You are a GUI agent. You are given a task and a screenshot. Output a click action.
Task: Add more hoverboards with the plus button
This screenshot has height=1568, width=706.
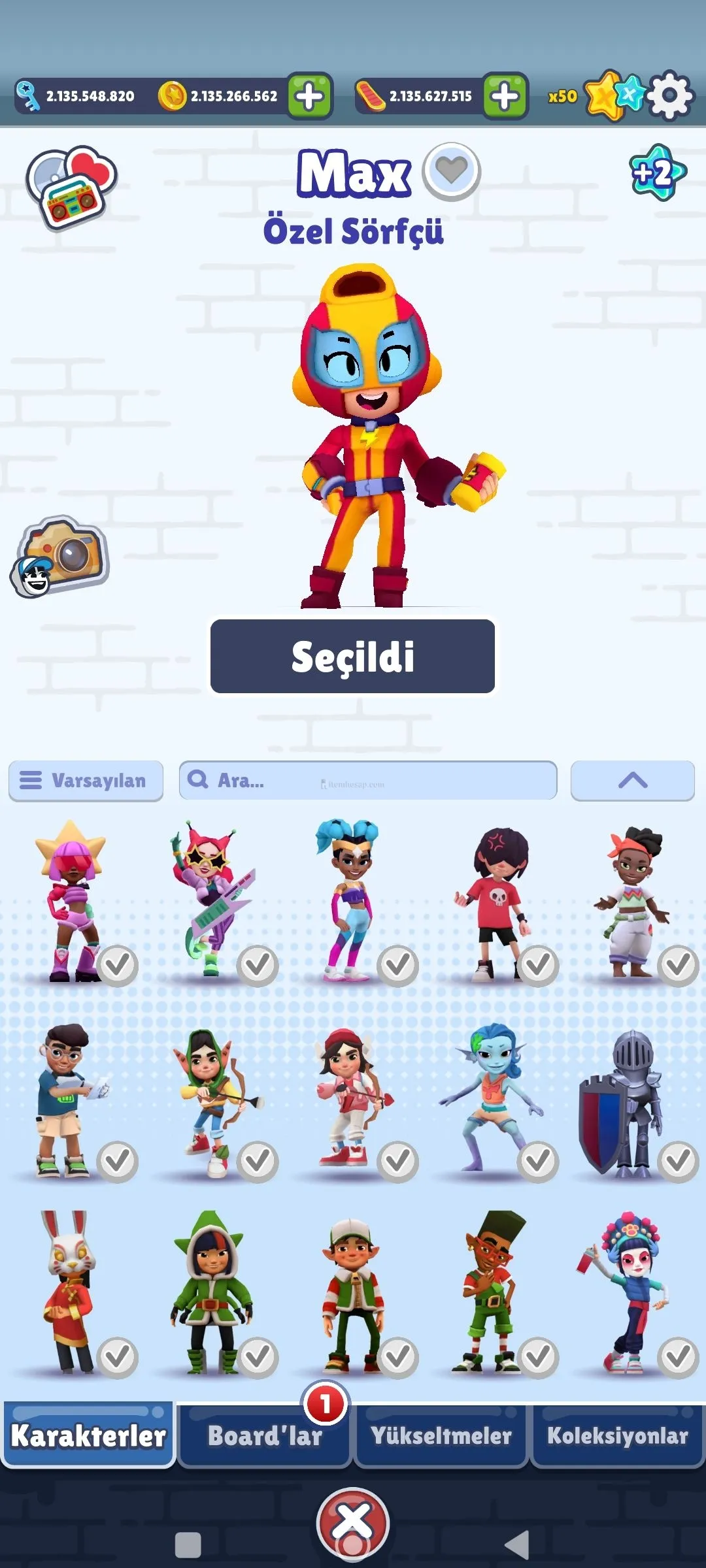tap(505, 96)
